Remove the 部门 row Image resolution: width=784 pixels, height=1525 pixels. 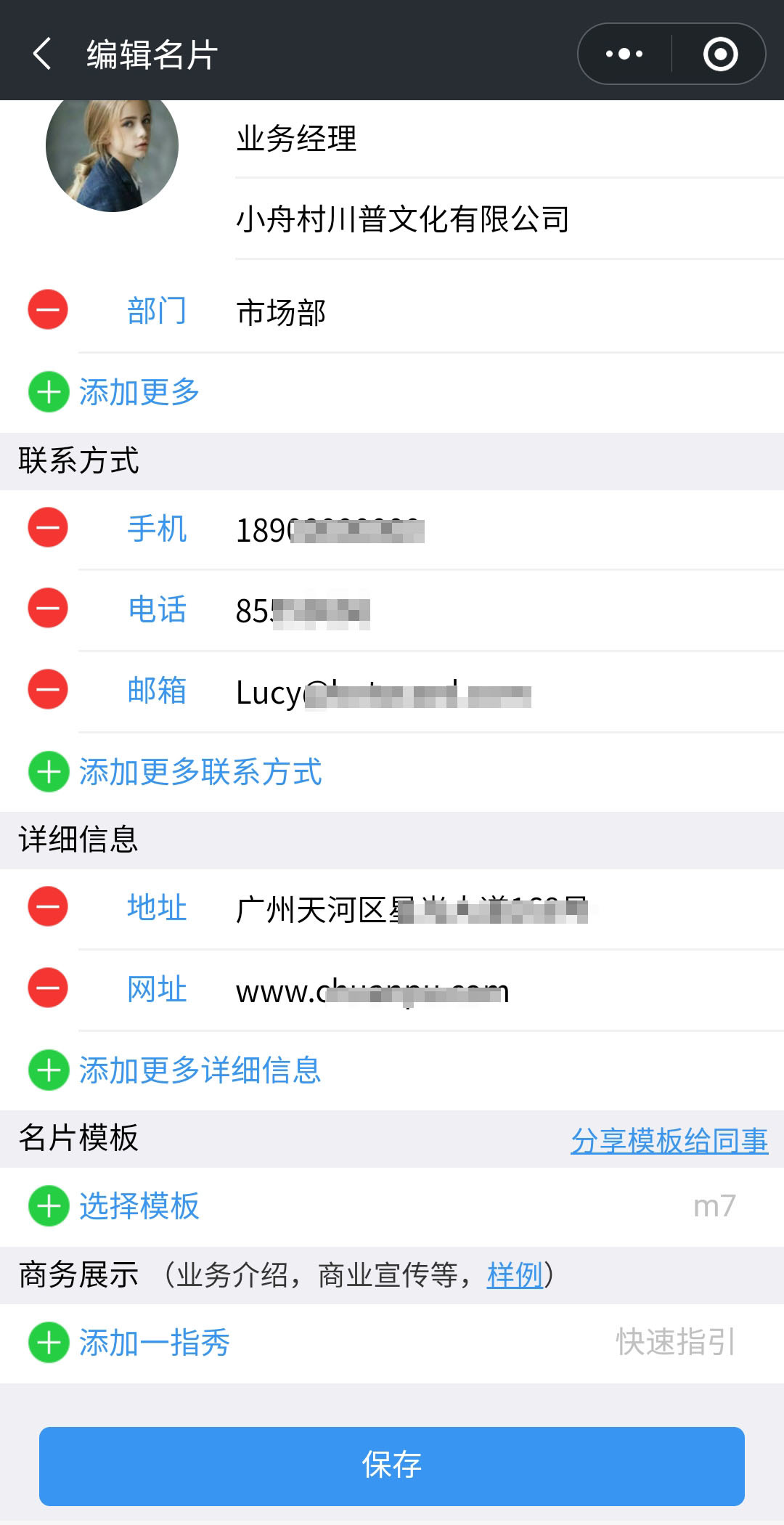pos(48,310)
